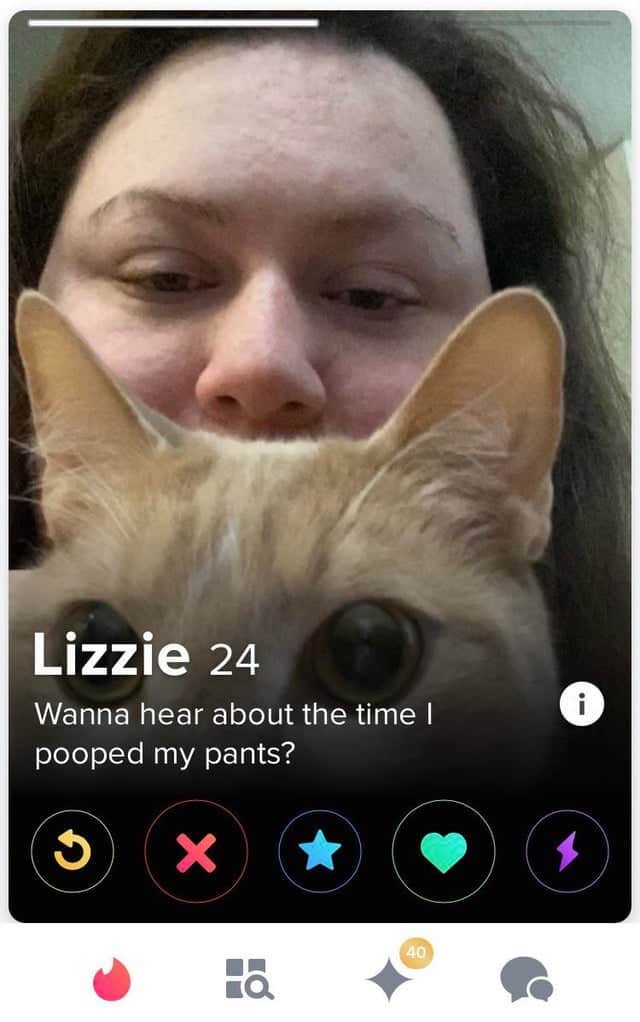This screenshot has height=1022, width=640.
Task: Switch to the flame home tab
Action: (112, 979)
